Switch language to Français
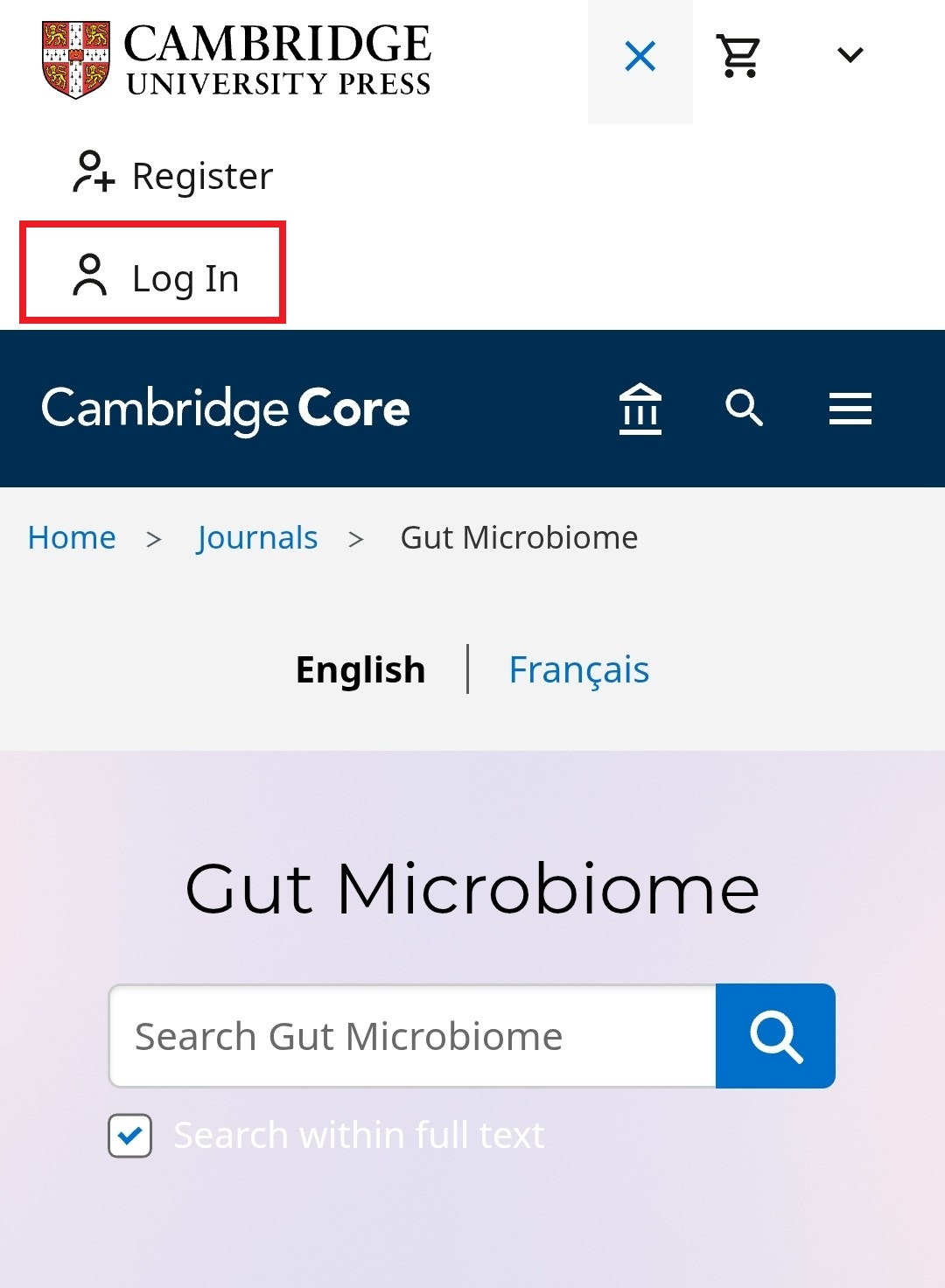The width and height of the screenshot is (945, 1288). click(578, 669)
